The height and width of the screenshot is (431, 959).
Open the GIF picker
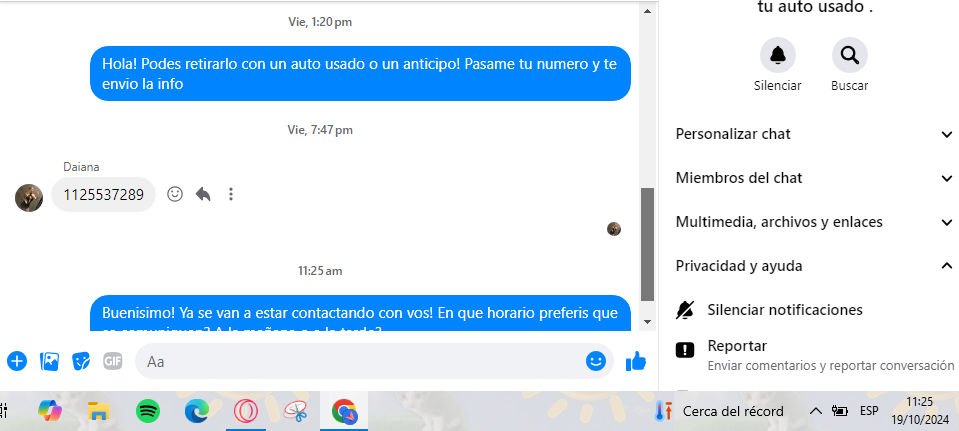click(112, 361)
